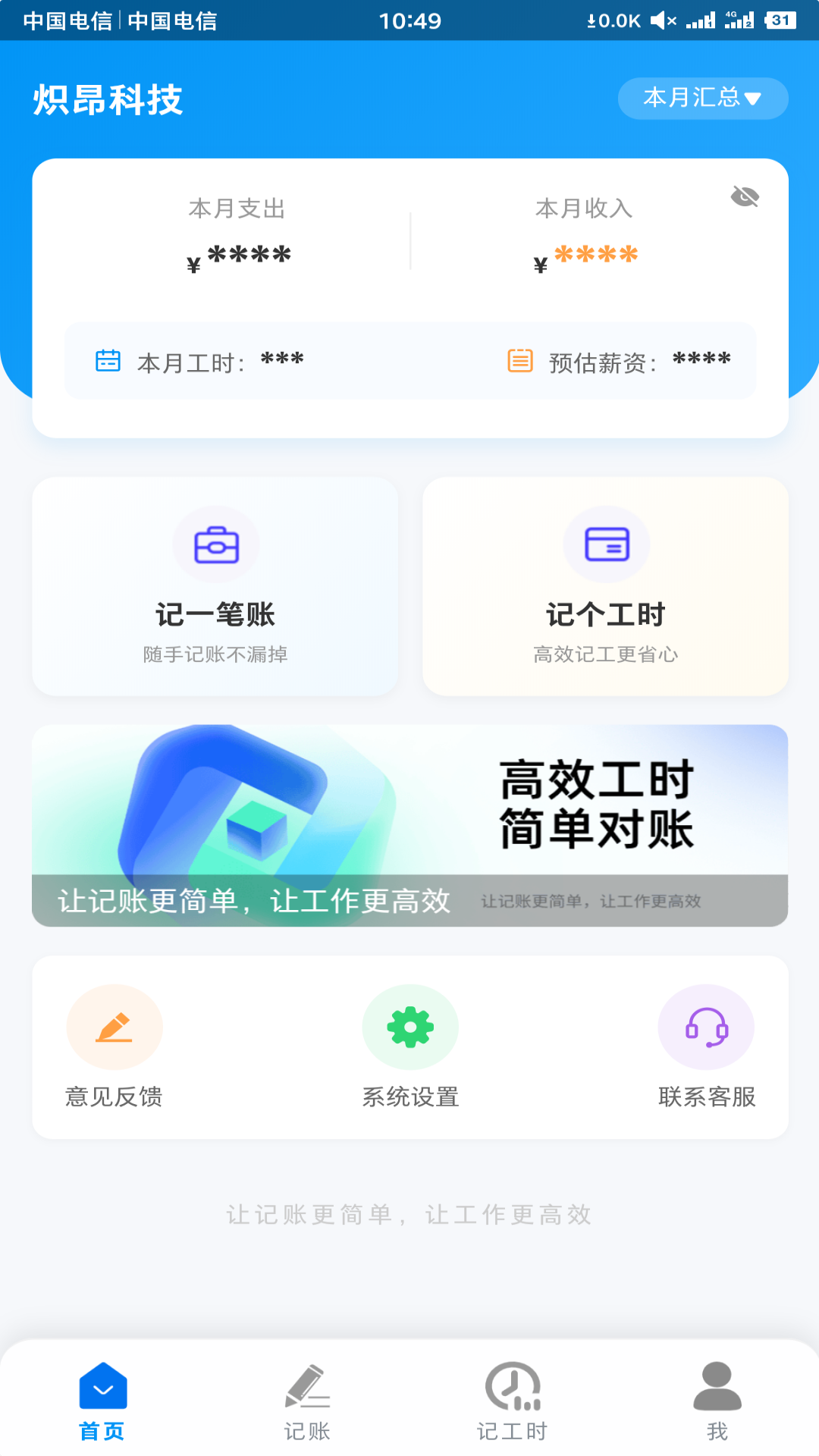The height and width of the screenshot is (1456, 819).
Task: Open 系统设置 via the green gear icon
Action: [410, 1026]
